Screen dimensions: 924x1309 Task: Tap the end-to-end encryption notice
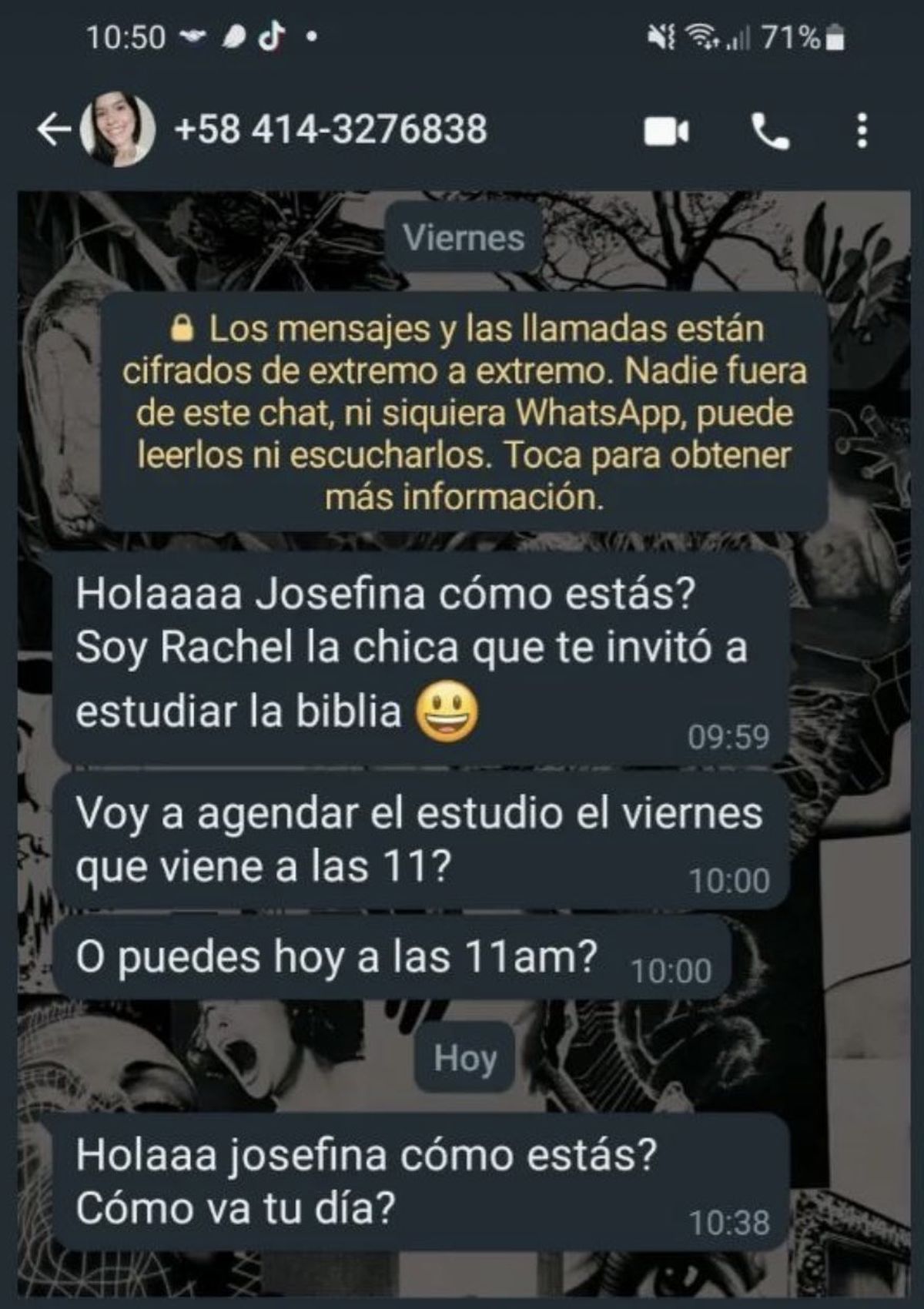[x=464, y=413]
